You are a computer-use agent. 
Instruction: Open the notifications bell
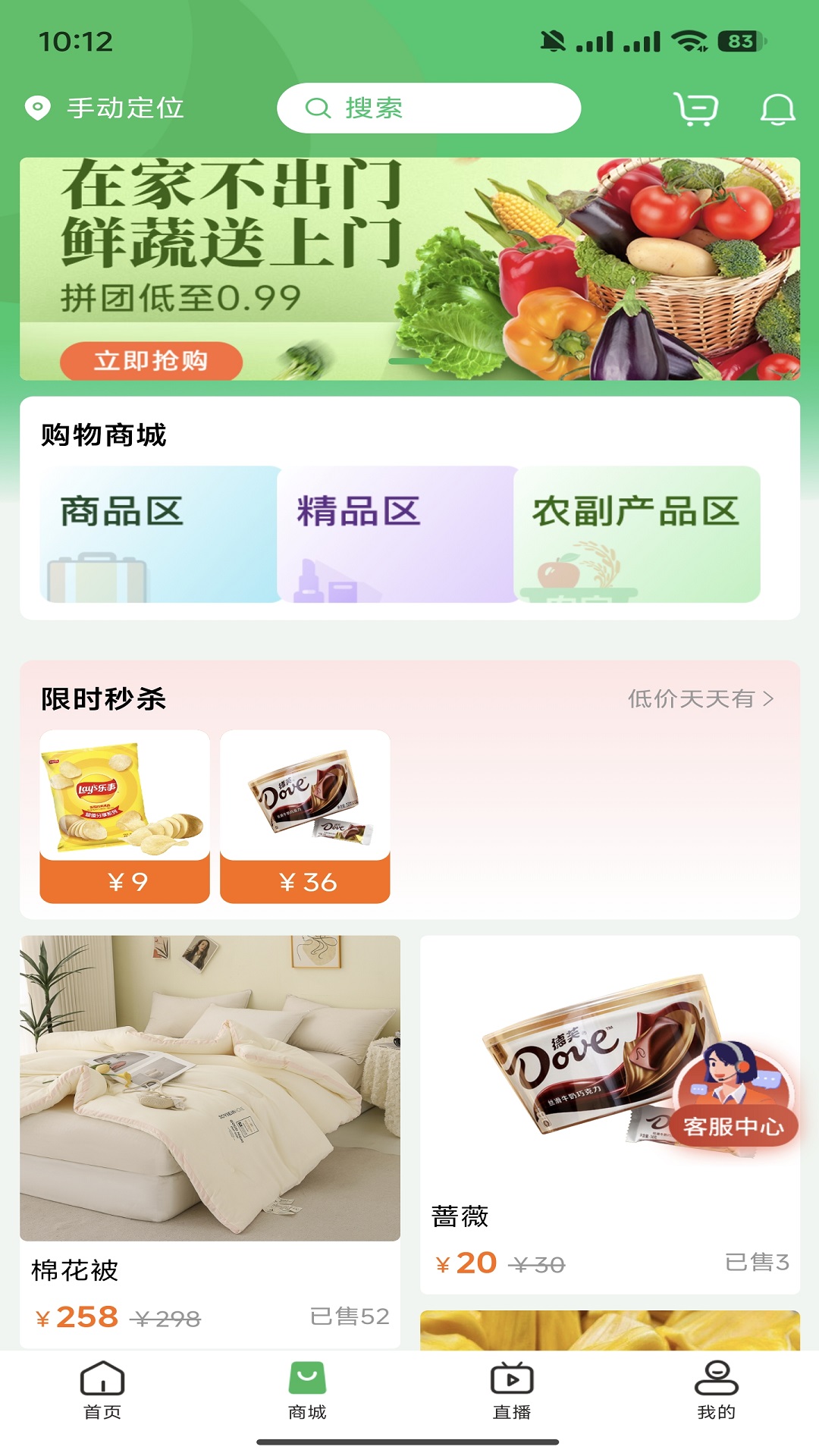777,109
